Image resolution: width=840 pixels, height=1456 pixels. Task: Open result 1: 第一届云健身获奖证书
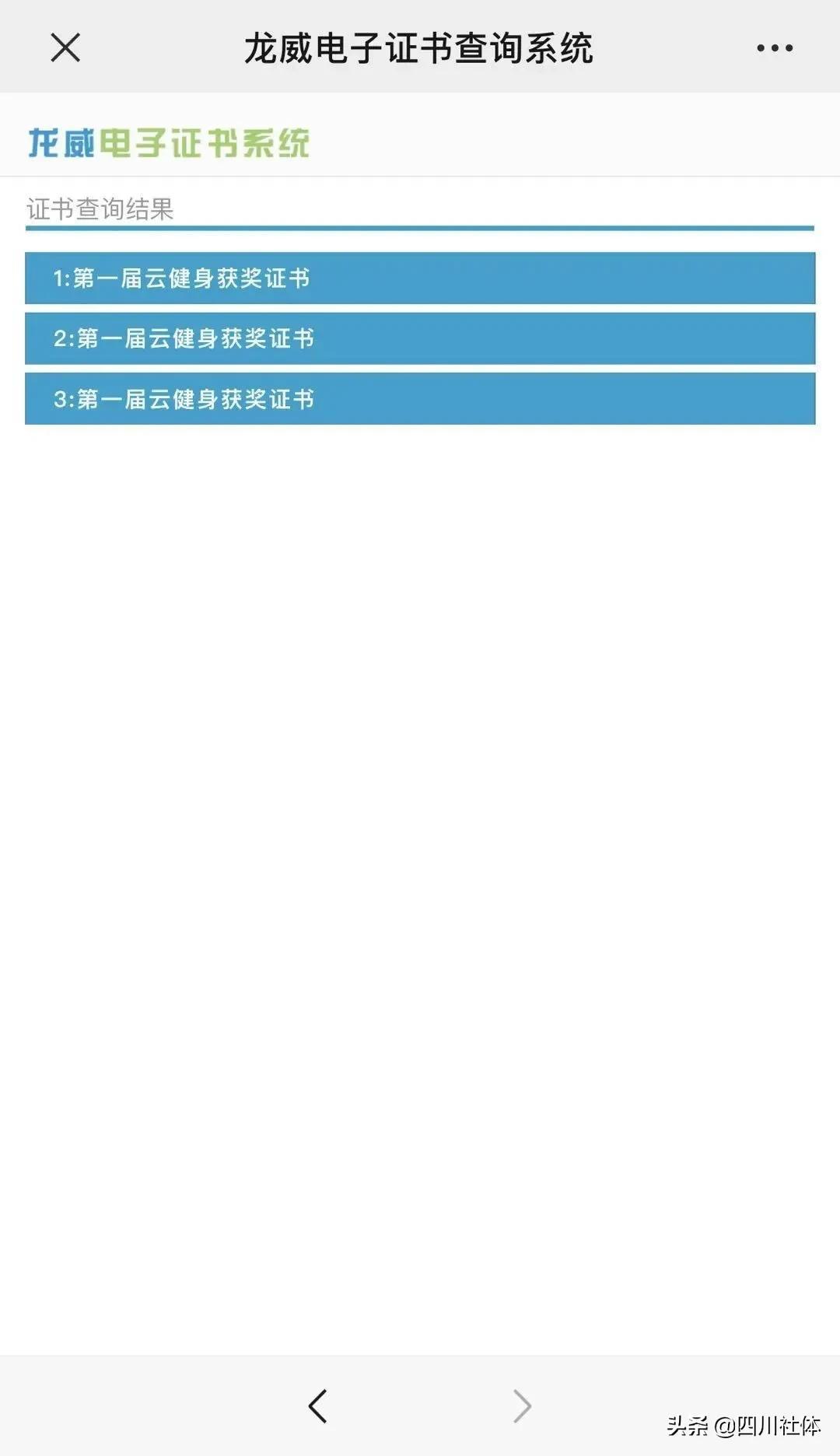click(x=420, y=278)
